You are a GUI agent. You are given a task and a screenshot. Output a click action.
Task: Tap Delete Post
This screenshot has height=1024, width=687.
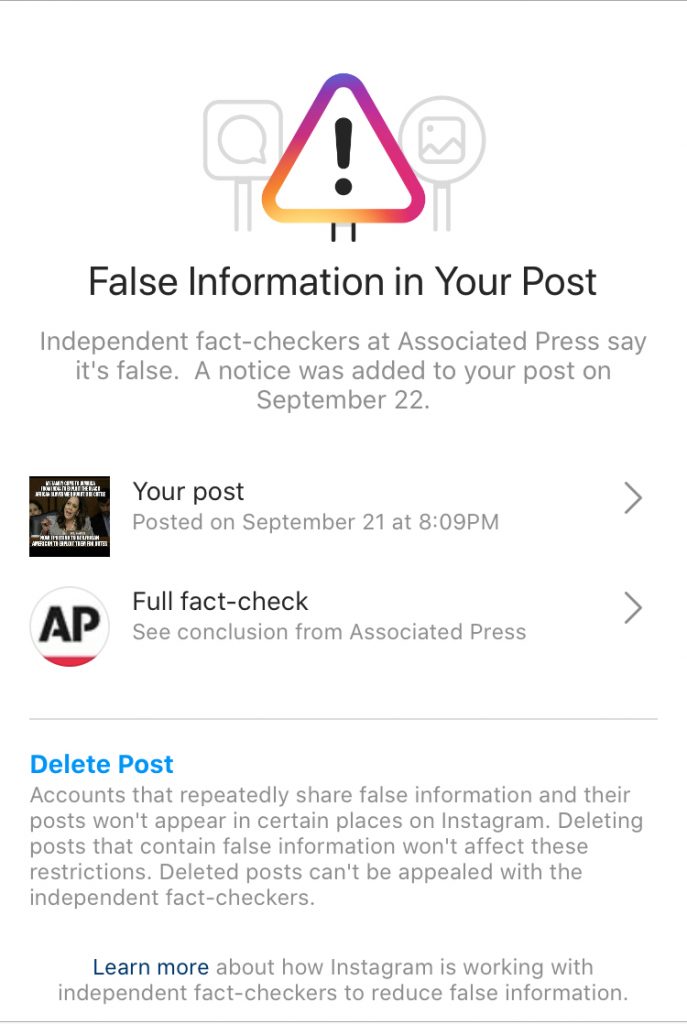point(102,764)
